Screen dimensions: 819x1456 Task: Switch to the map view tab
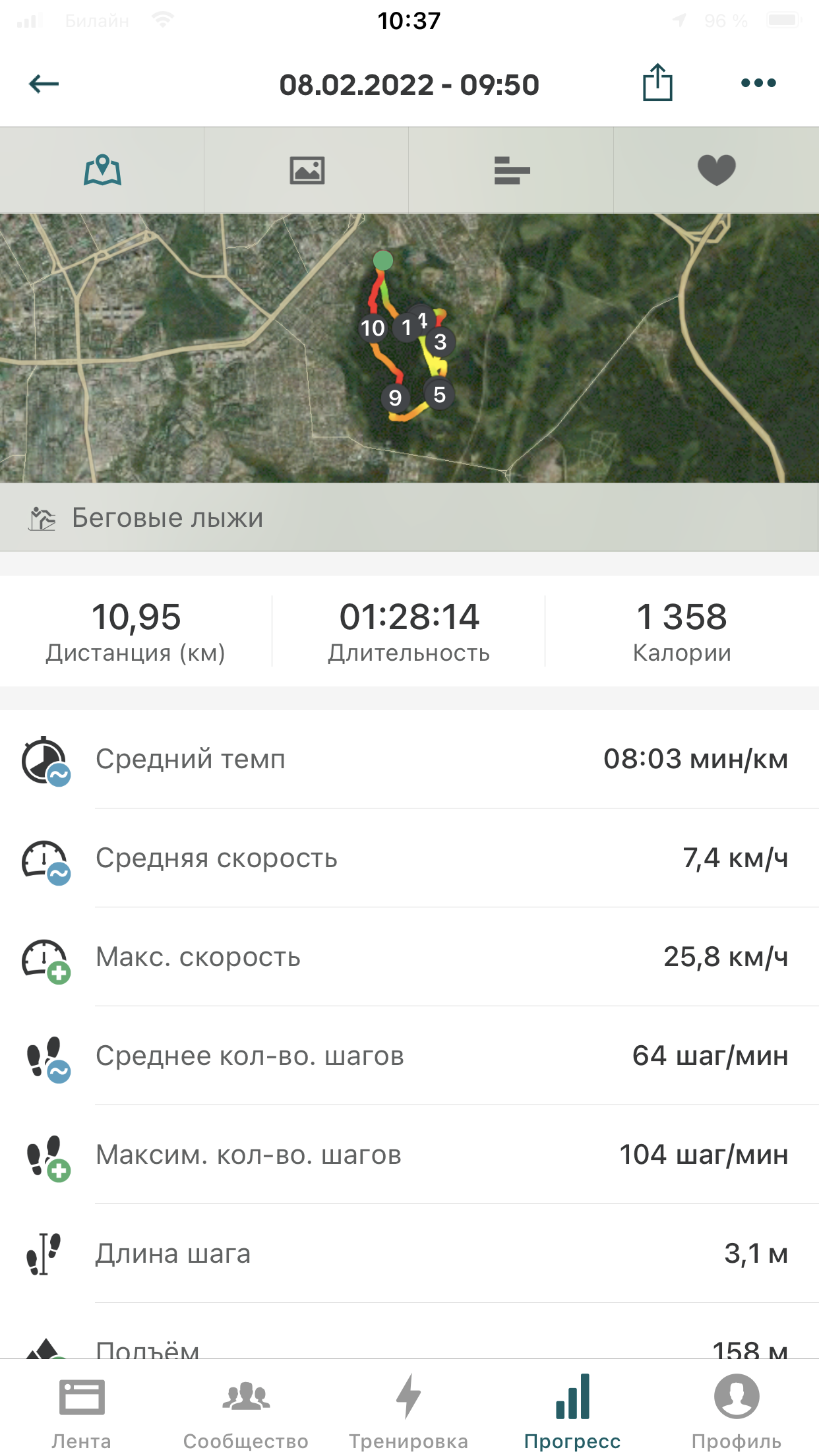pos(102,170)
